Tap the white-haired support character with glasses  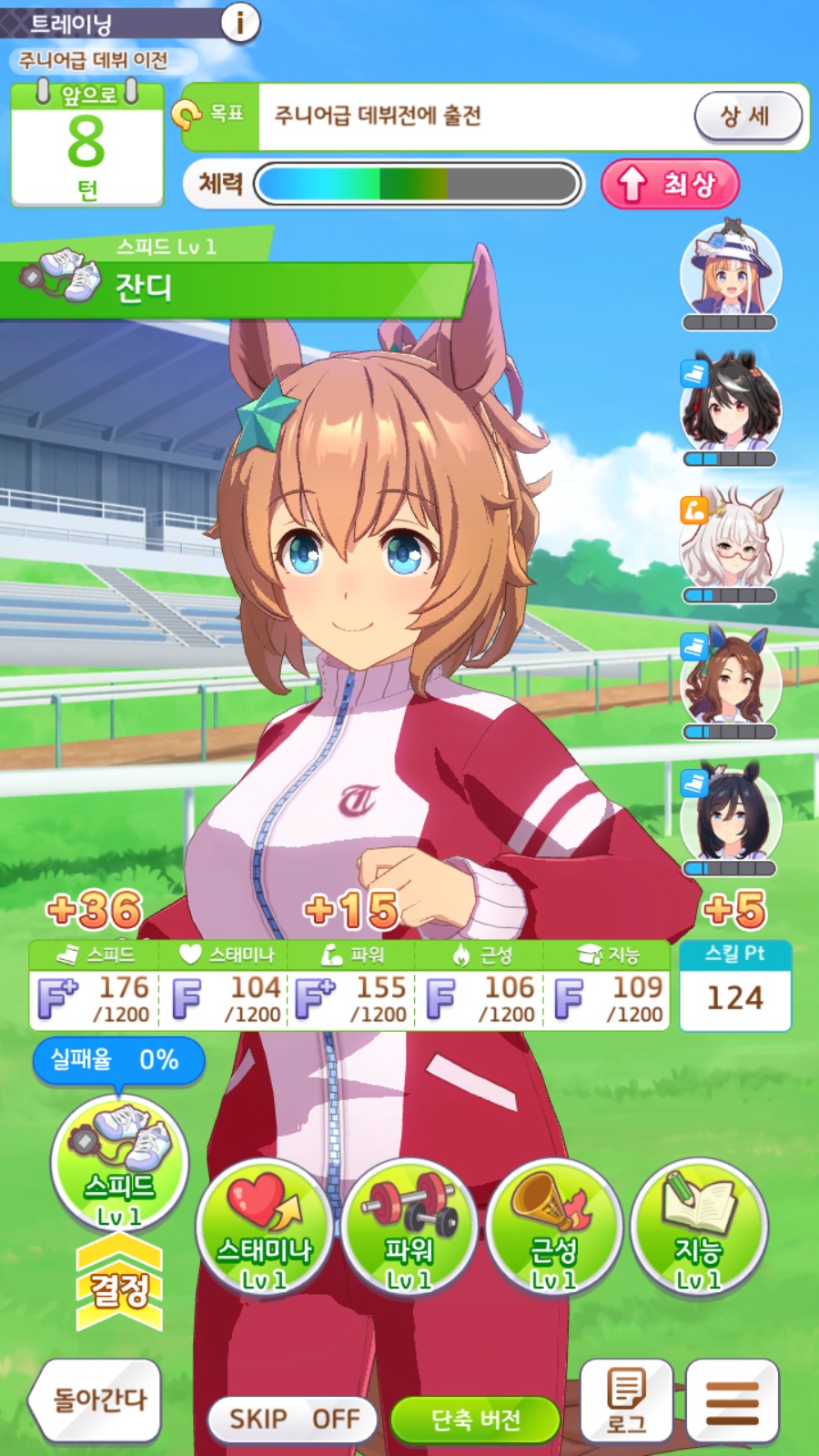pos(730,544)
